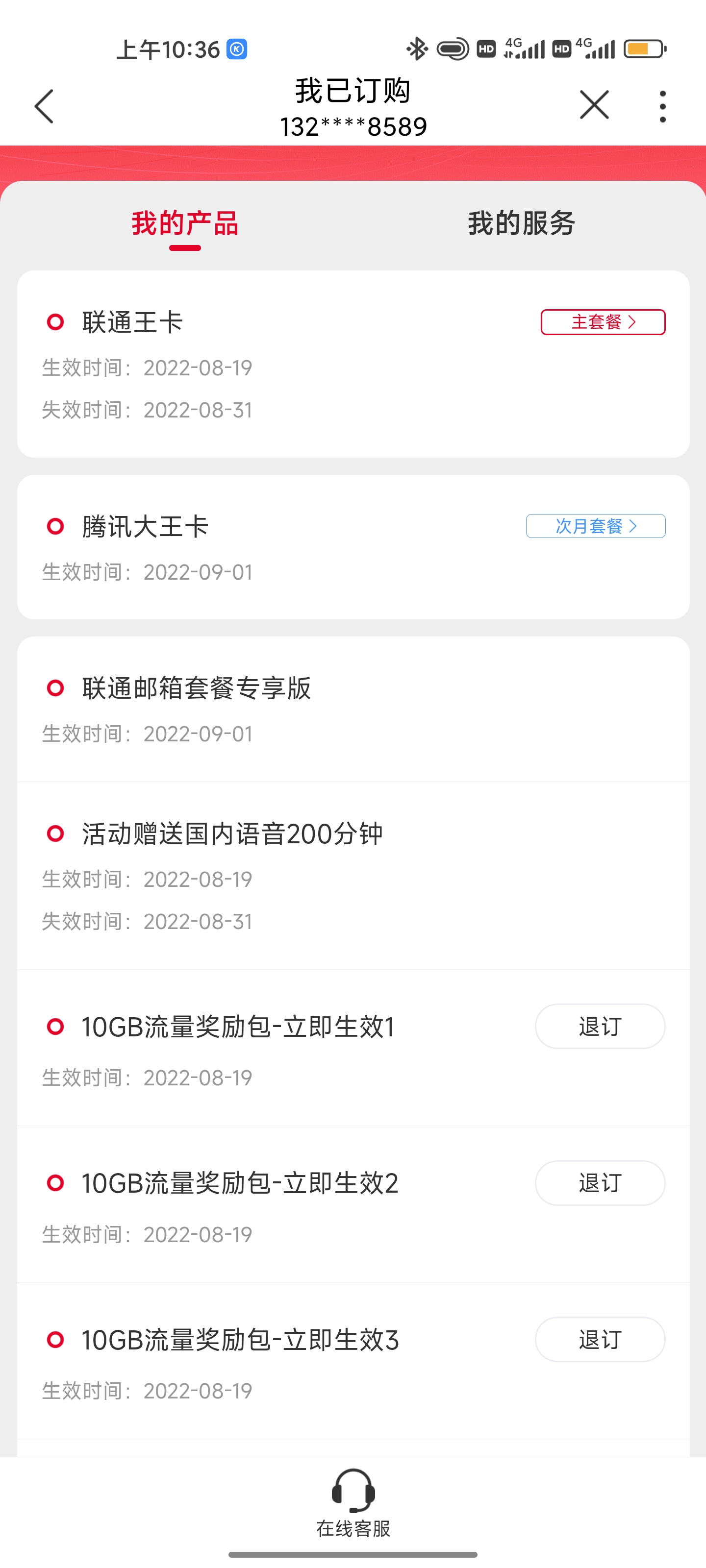
Task: Select the 我的产品 tab
Action: coord(184,223)
